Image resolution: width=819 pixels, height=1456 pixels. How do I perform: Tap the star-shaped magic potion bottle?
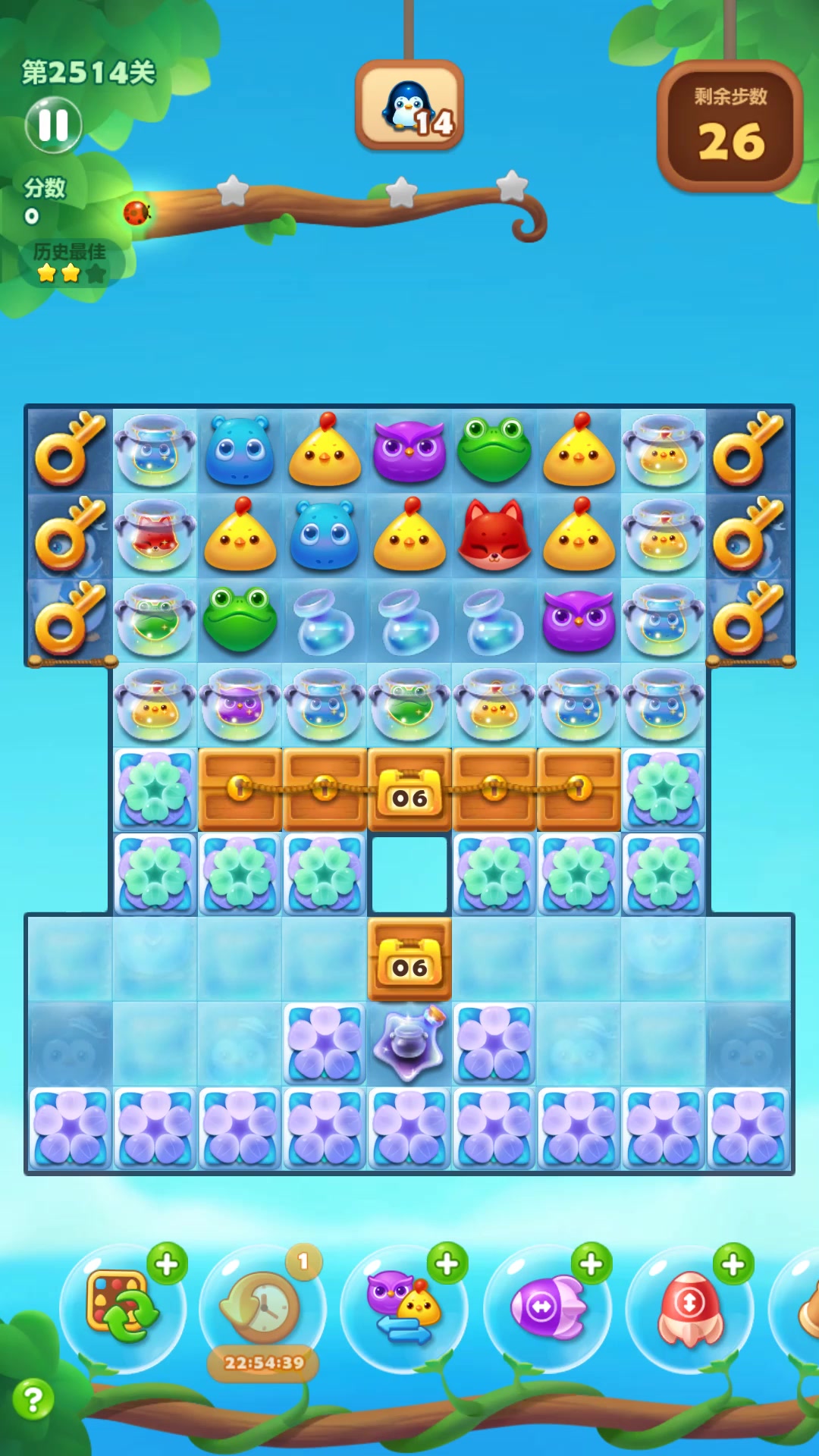(409, 1043)
